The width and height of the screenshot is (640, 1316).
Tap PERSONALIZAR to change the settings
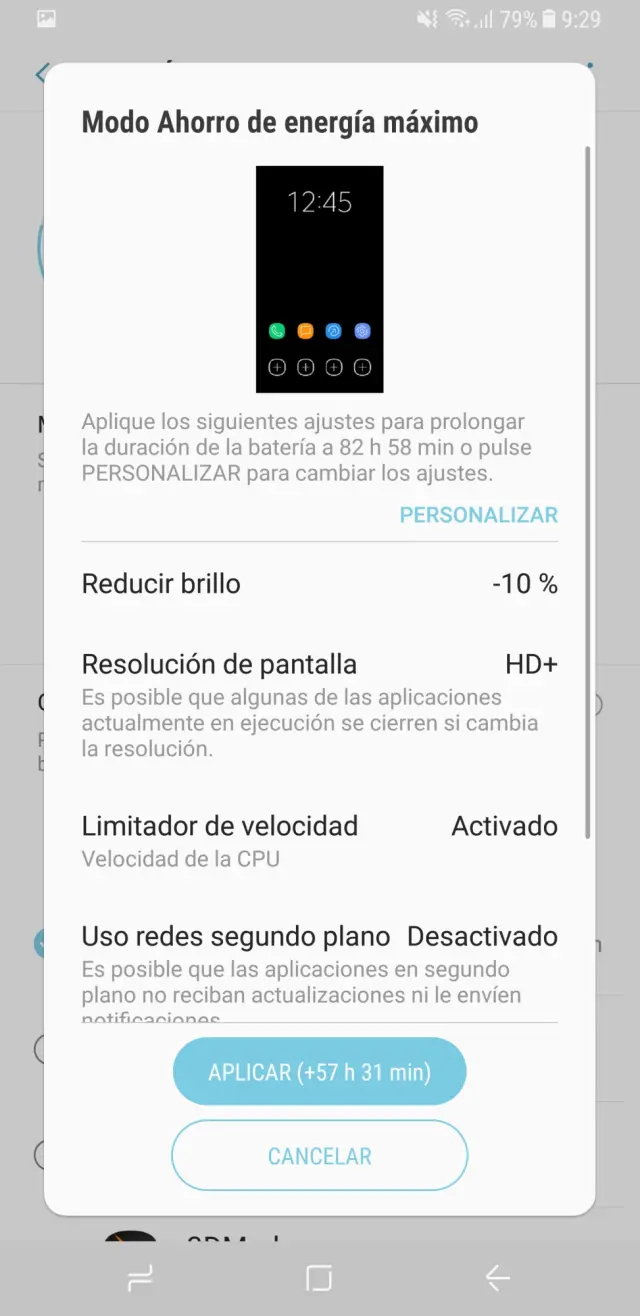coord(478,515)
